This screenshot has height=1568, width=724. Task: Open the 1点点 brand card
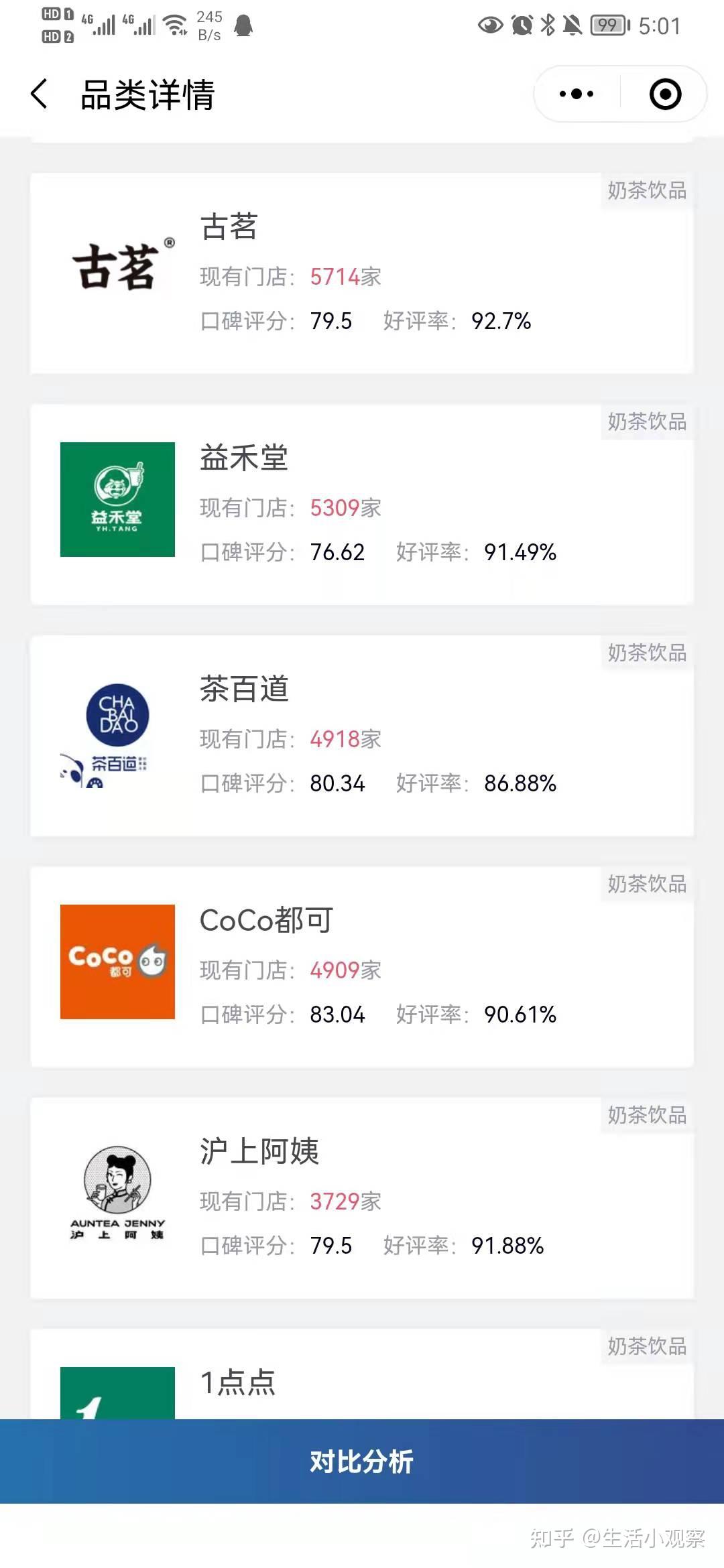point(362,1374)
